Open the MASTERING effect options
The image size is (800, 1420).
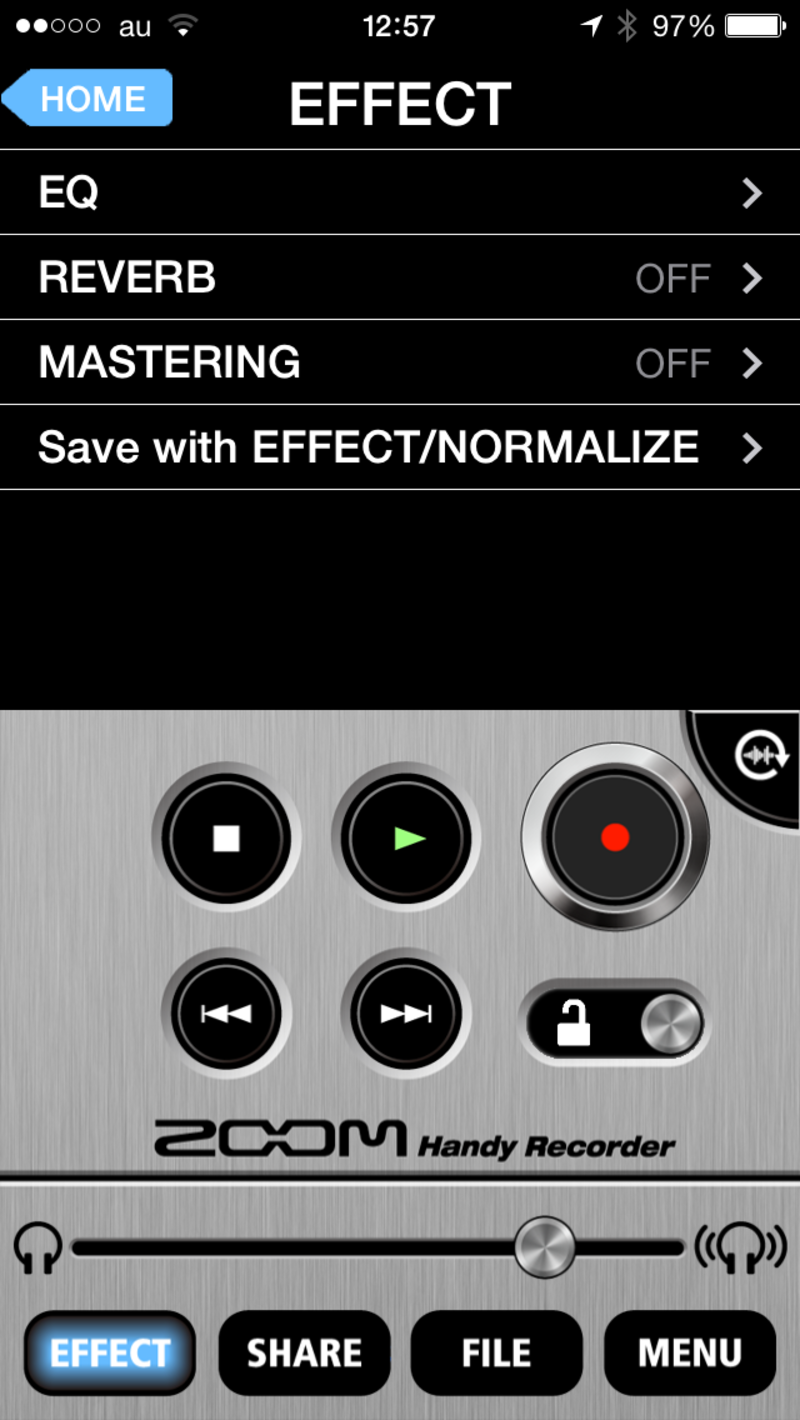click(400, 362)
